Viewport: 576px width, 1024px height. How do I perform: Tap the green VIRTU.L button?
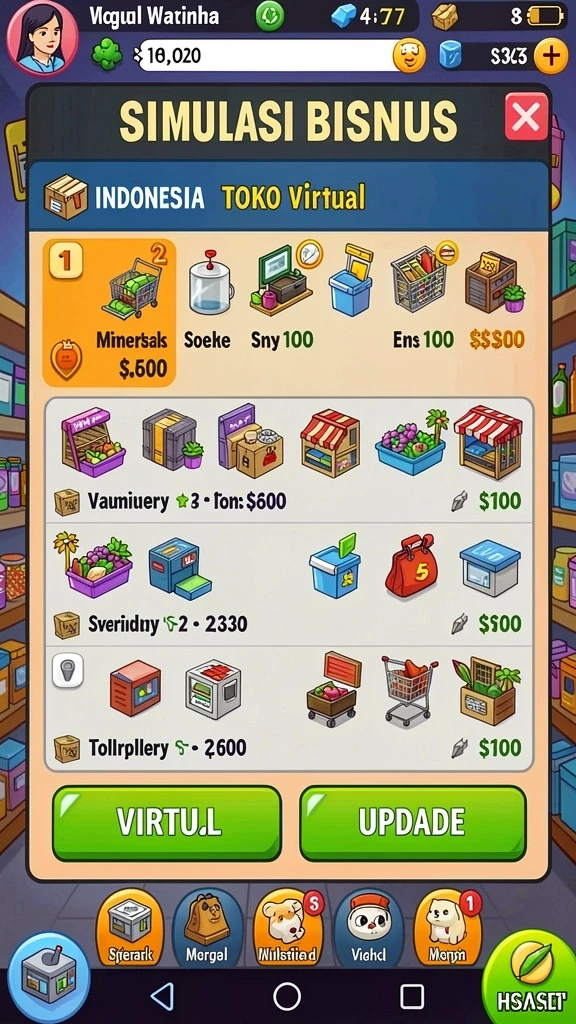click(x=167, y=824)
